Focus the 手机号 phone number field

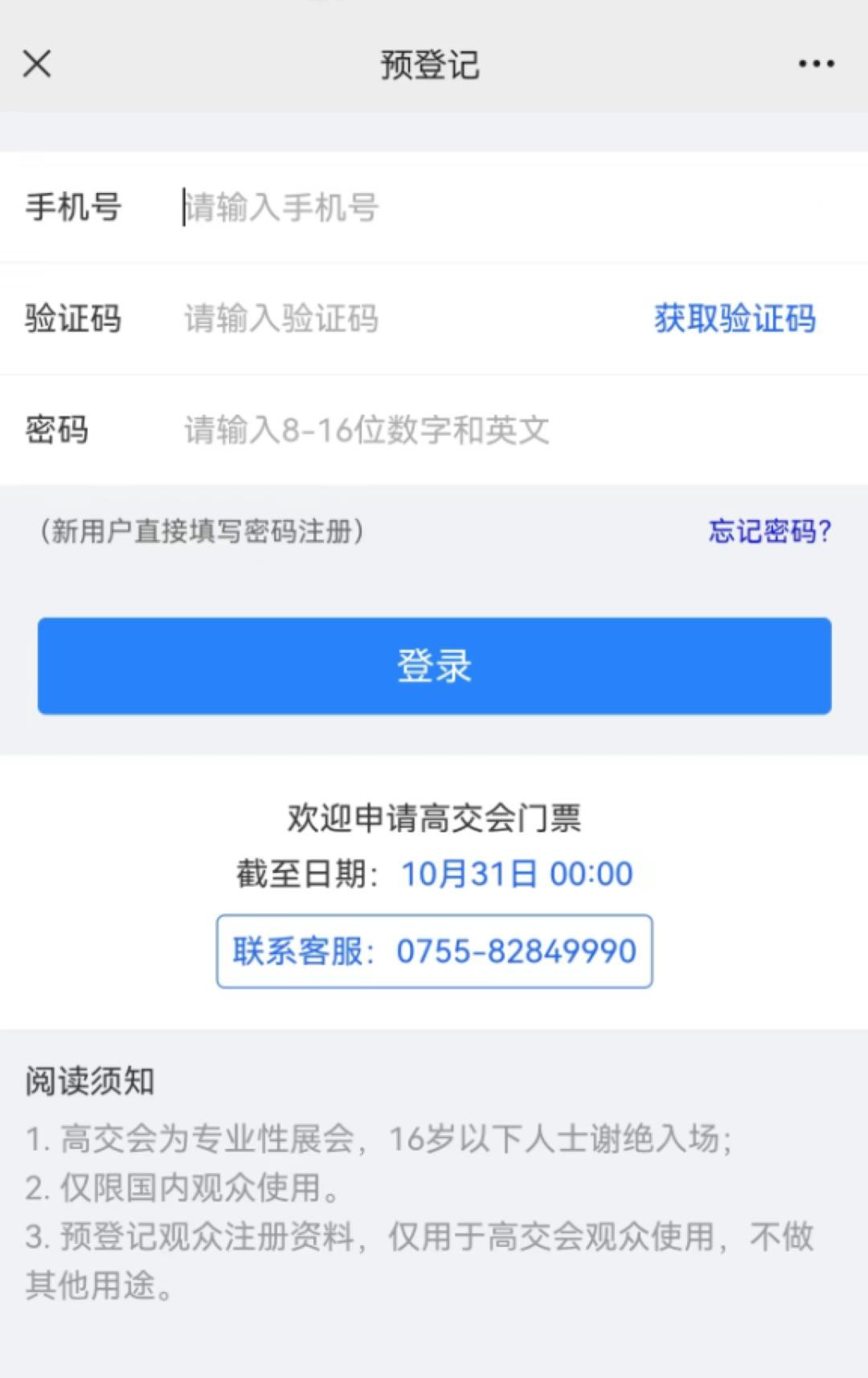(482, 207)
